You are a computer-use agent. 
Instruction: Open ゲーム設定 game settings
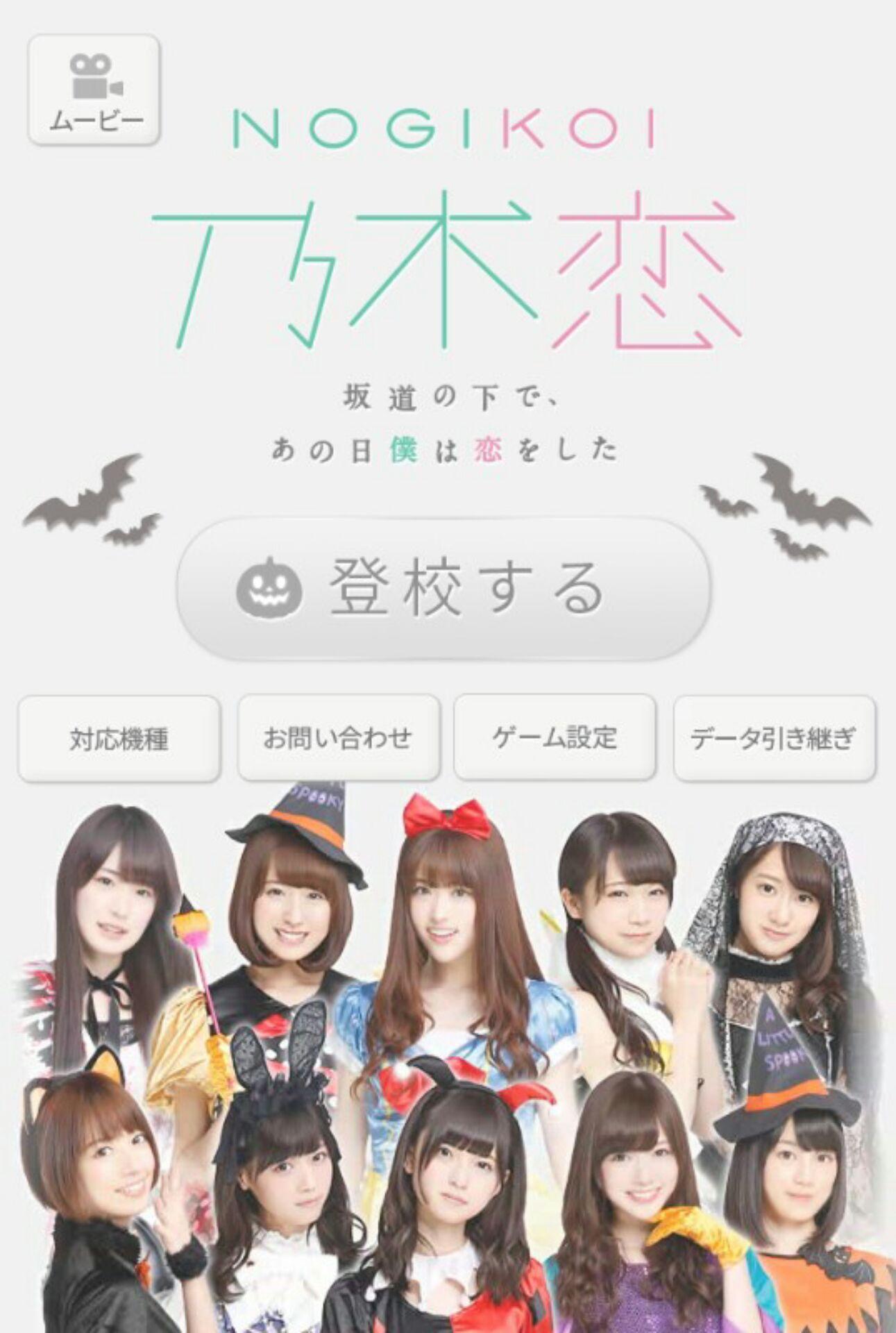coord(555,737)
